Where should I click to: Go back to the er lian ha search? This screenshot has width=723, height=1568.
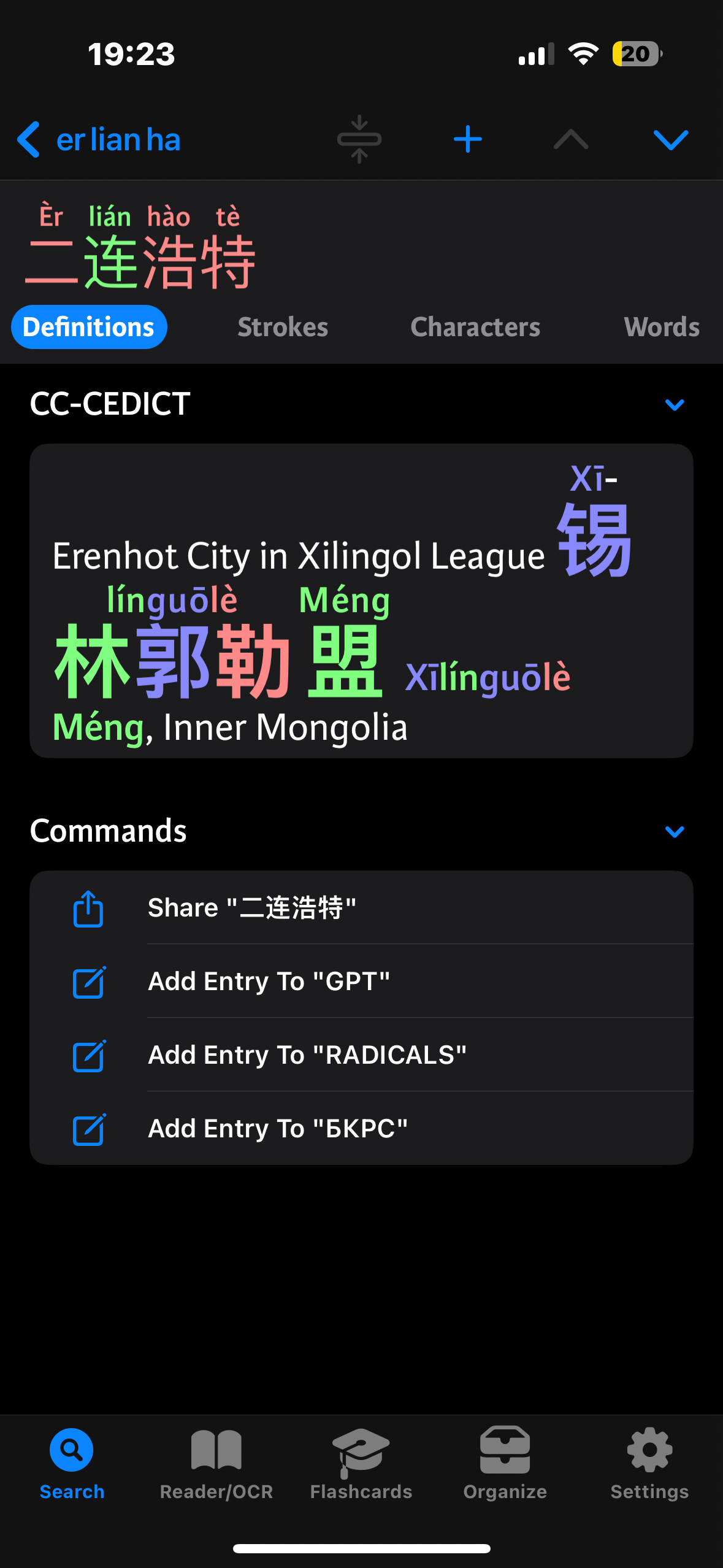(99, 140)
